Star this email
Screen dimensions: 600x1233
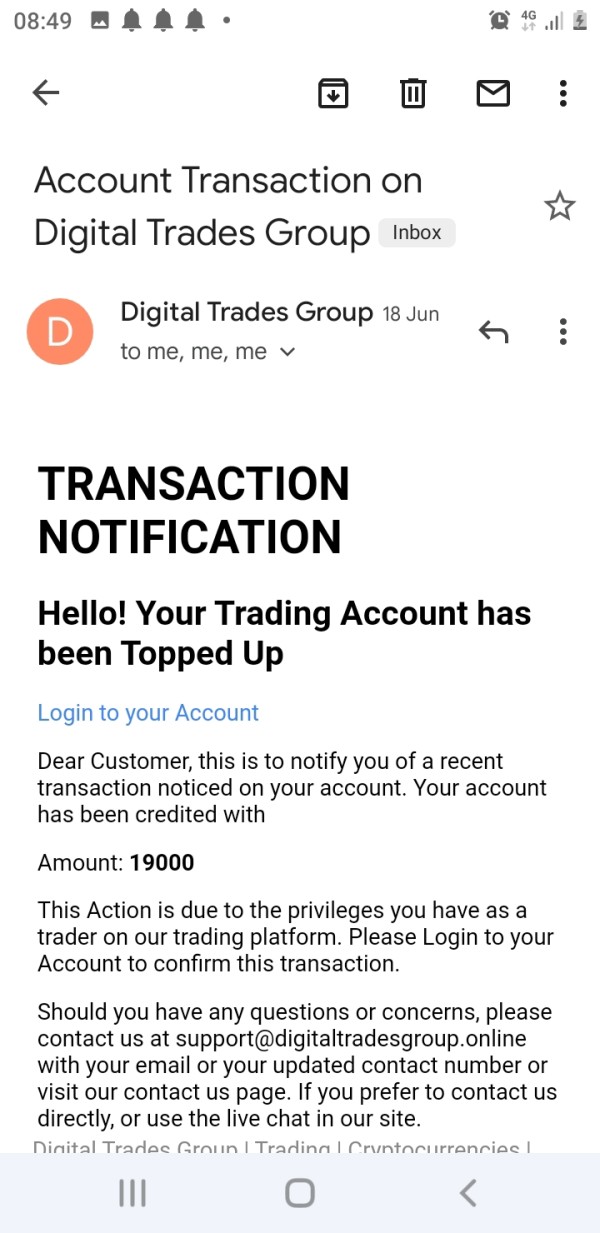tap(559, 207)
